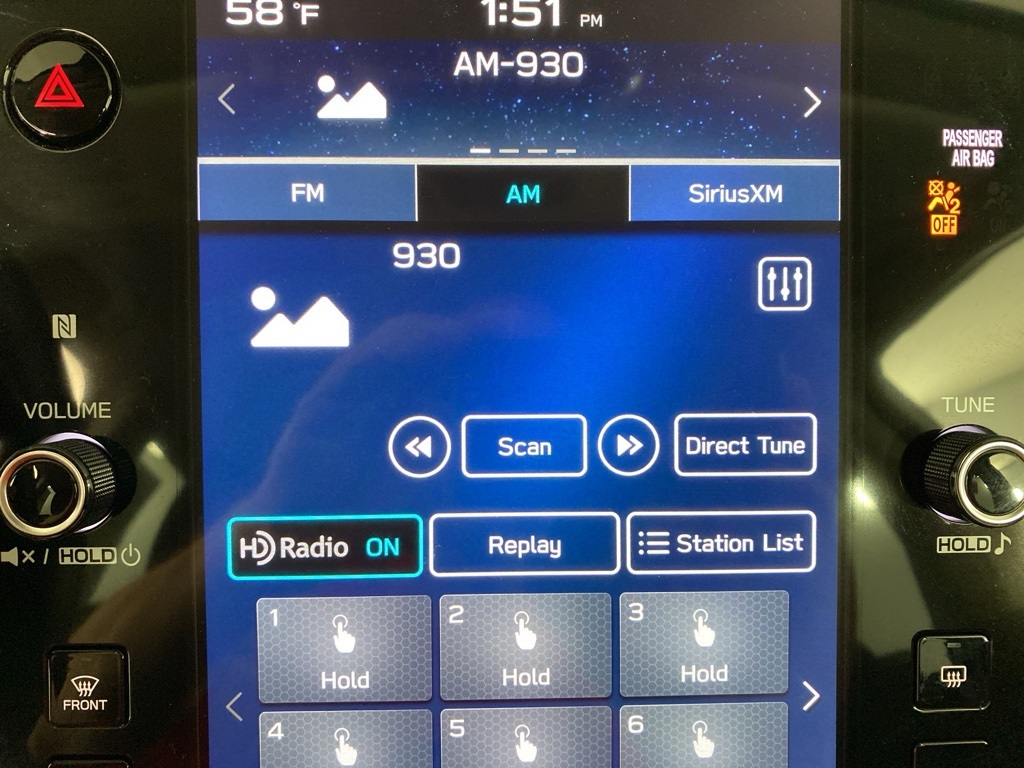Open the Station List
The height and width of the screenshot is (768, 1024).
coord(721,543)
